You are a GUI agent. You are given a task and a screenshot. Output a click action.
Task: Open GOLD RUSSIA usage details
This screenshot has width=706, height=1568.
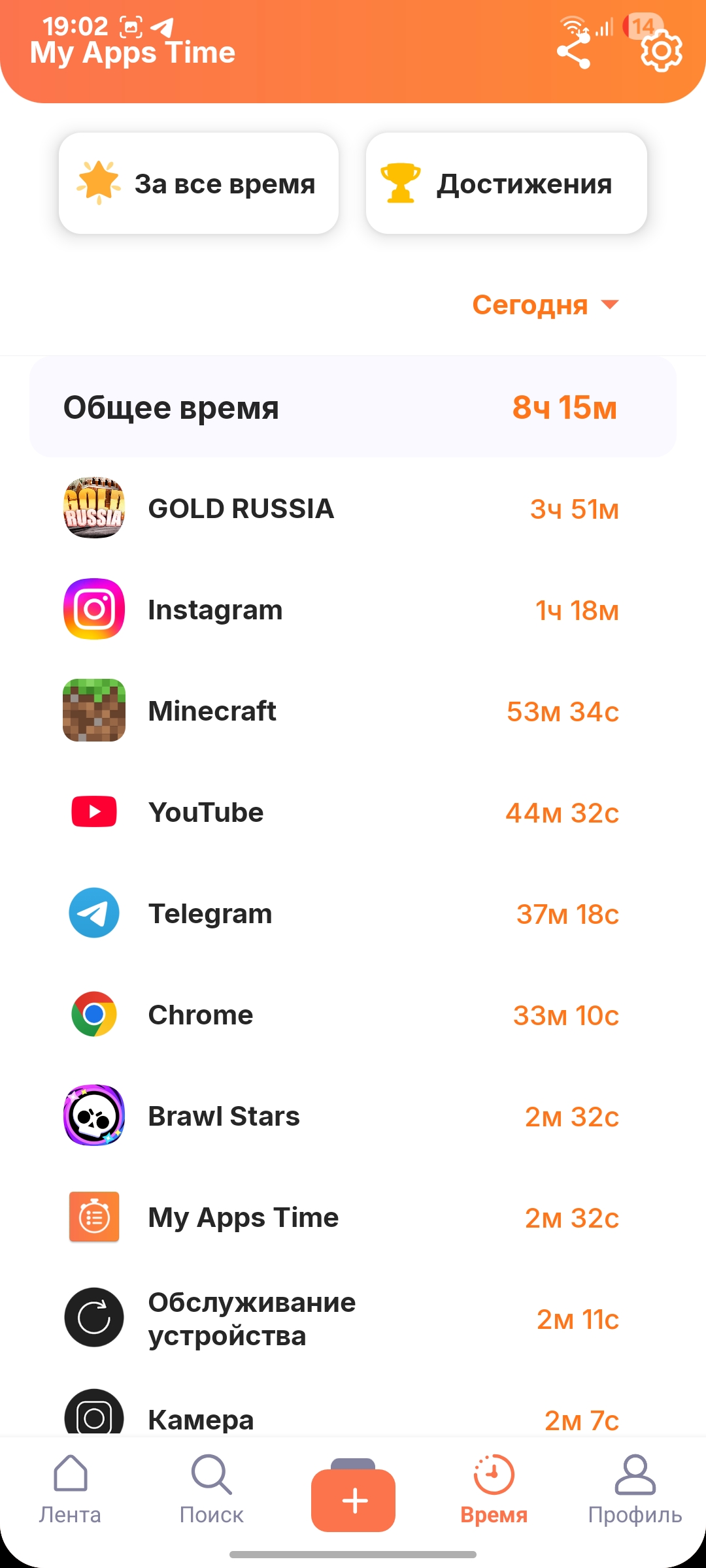(340, 508)
